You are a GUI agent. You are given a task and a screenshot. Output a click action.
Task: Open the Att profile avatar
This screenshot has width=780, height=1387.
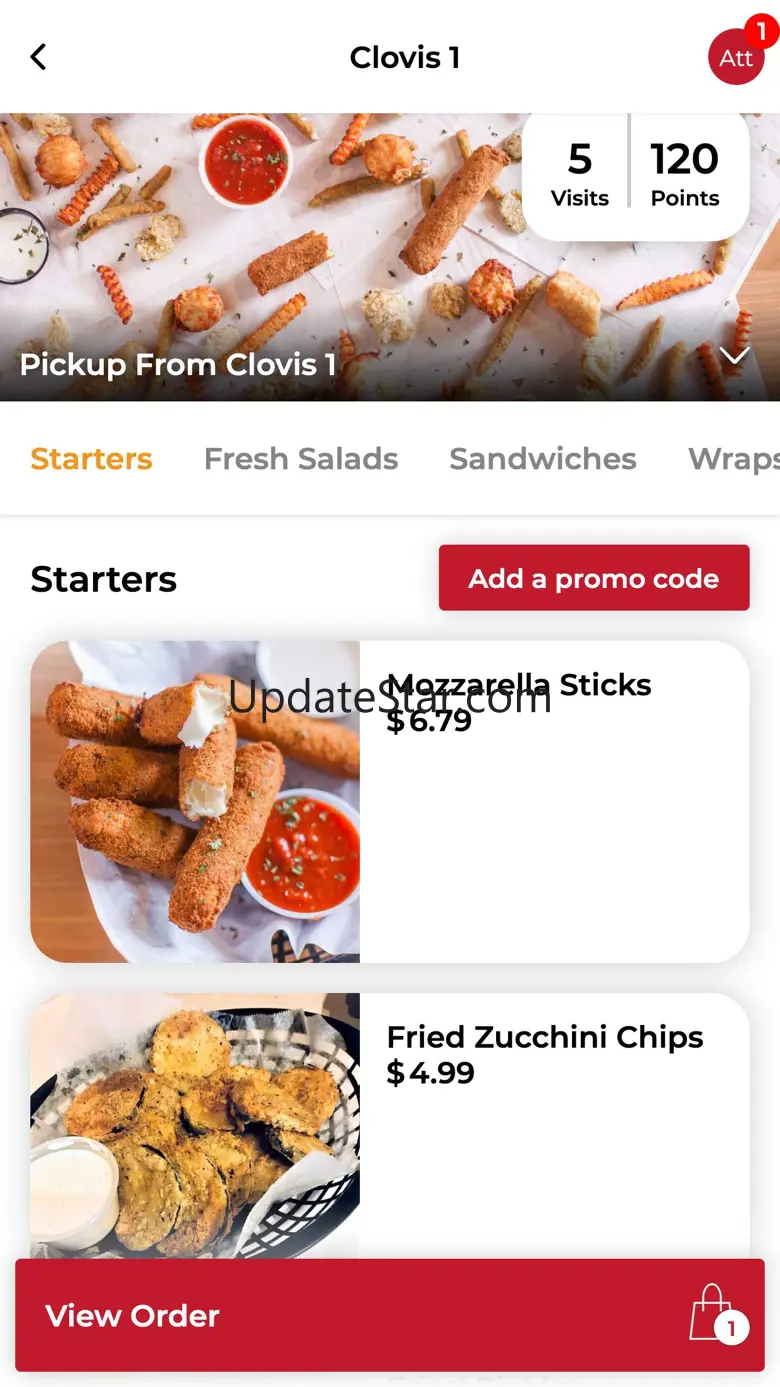[x=736, y=57]
